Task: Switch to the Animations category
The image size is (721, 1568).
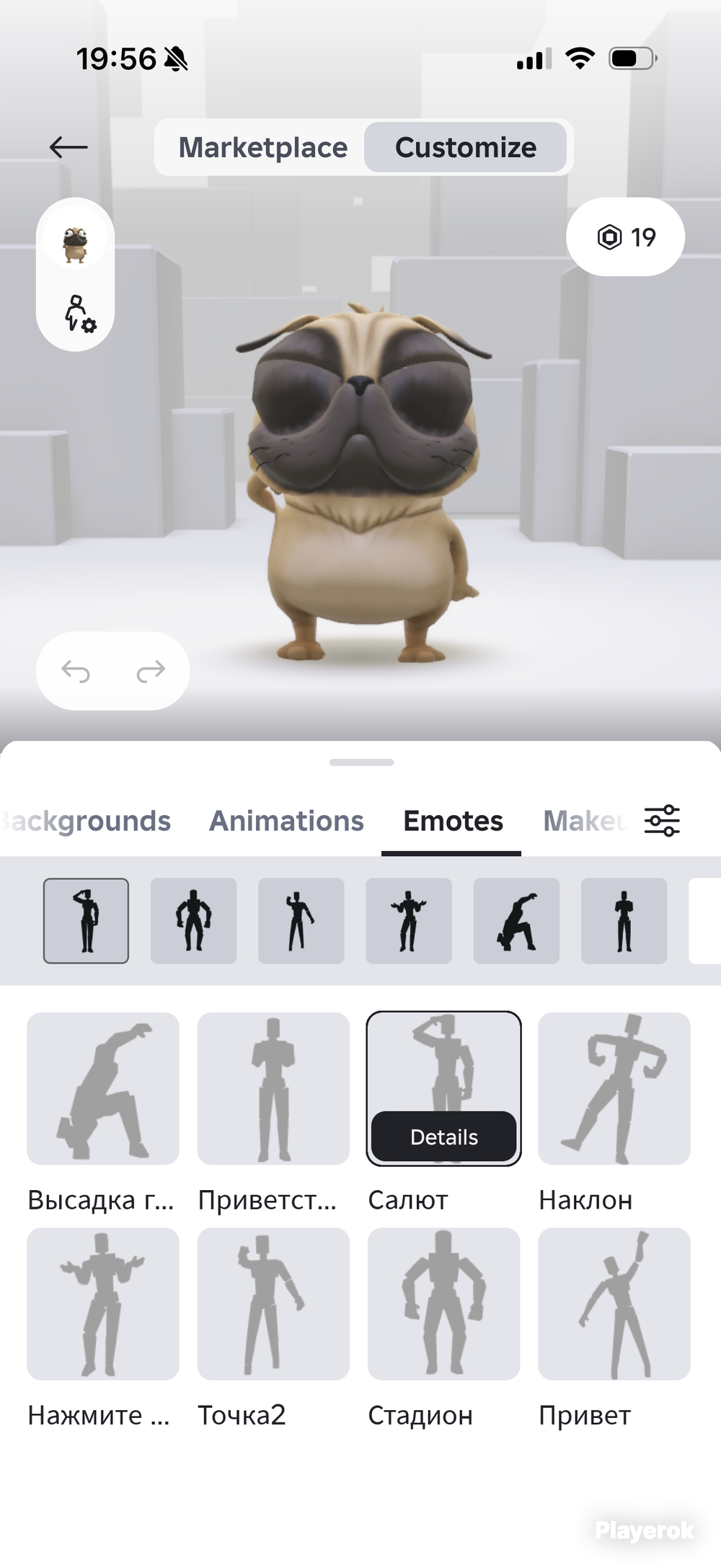Action: (x=286, y=821)
